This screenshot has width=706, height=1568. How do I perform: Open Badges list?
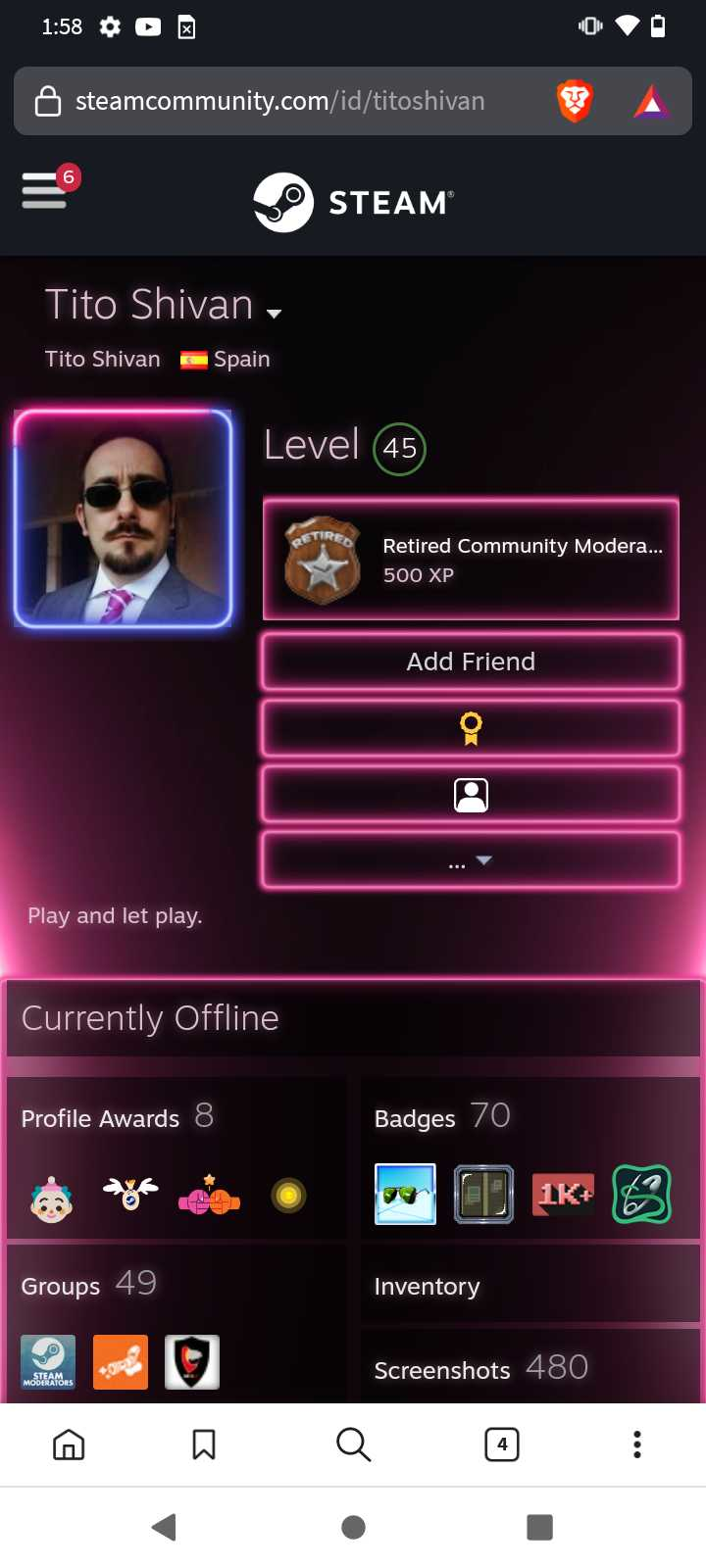point(415,1118)
